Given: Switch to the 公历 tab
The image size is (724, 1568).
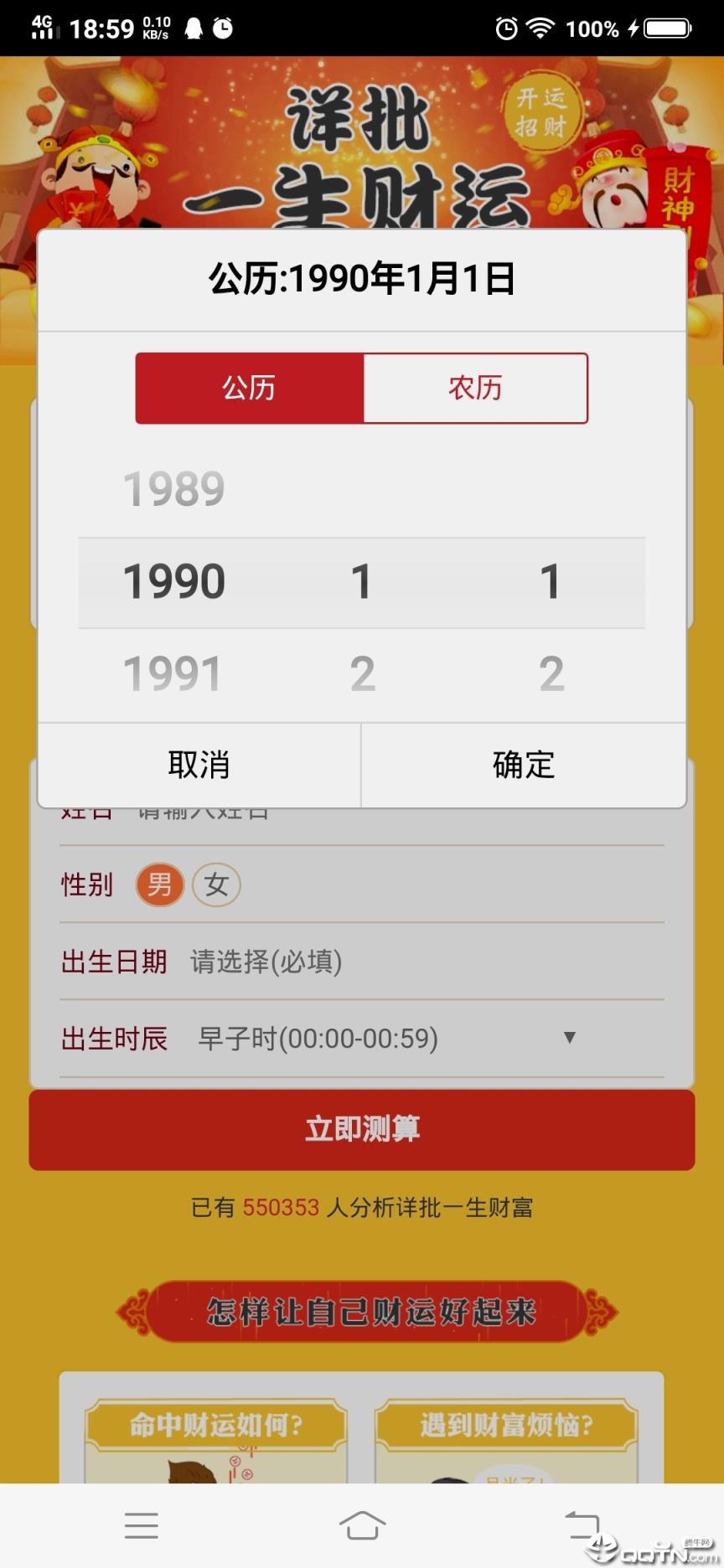Looking at the screenshot, I should (x=249, y=388).
